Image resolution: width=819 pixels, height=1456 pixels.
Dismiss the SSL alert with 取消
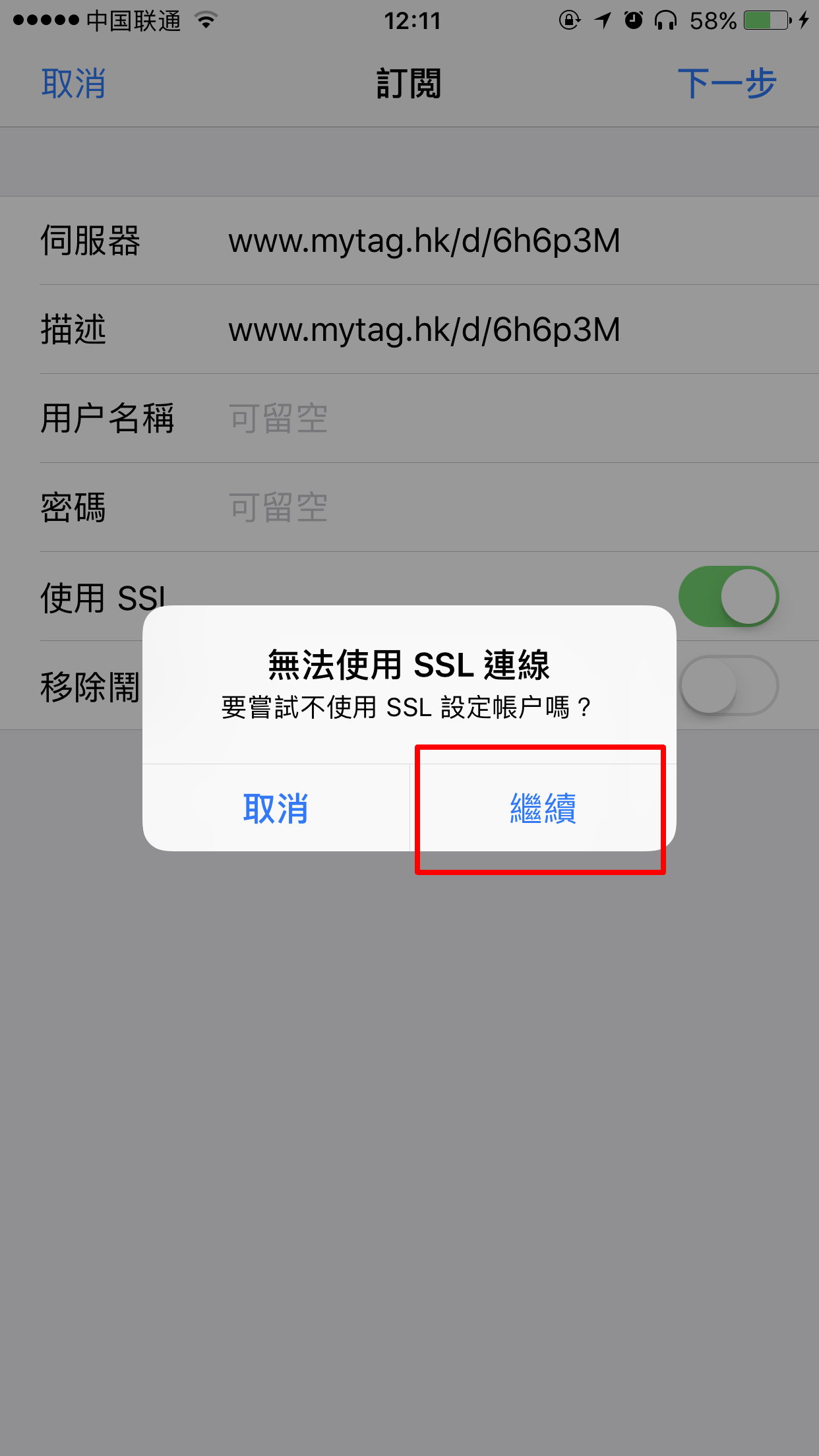click(x=276, y=808)
